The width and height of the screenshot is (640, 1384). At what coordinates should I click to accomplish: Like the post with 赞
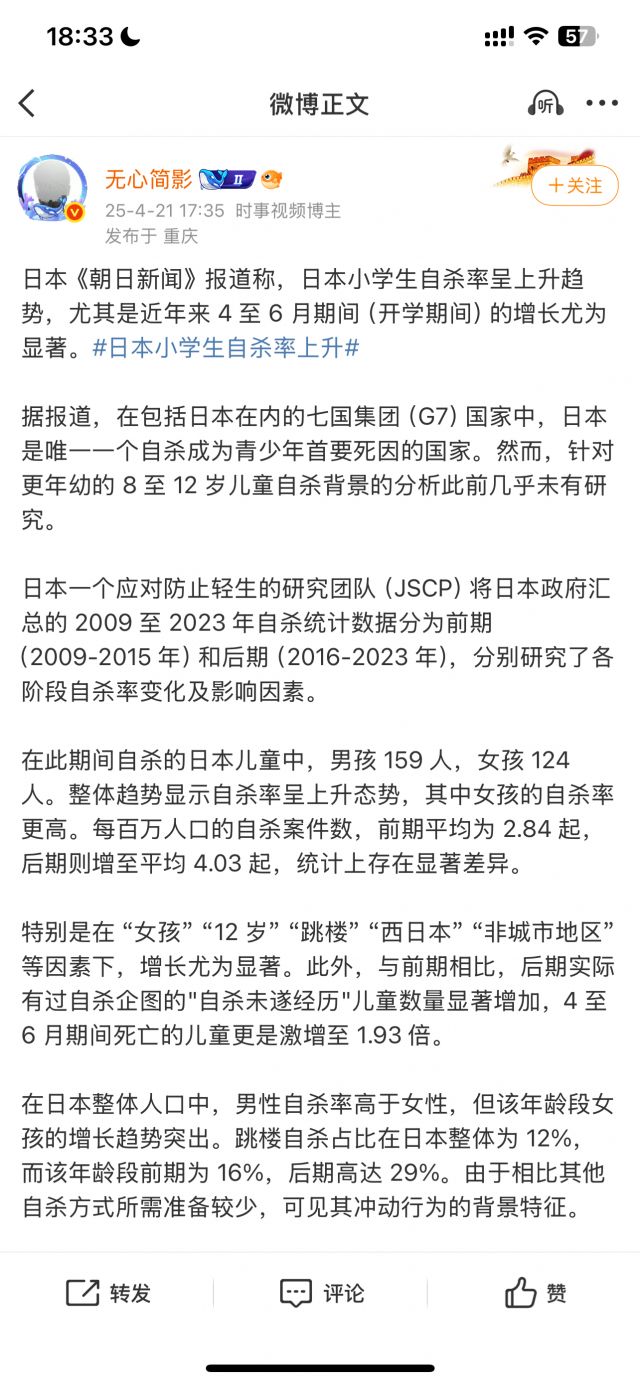tap(535, 1293)
